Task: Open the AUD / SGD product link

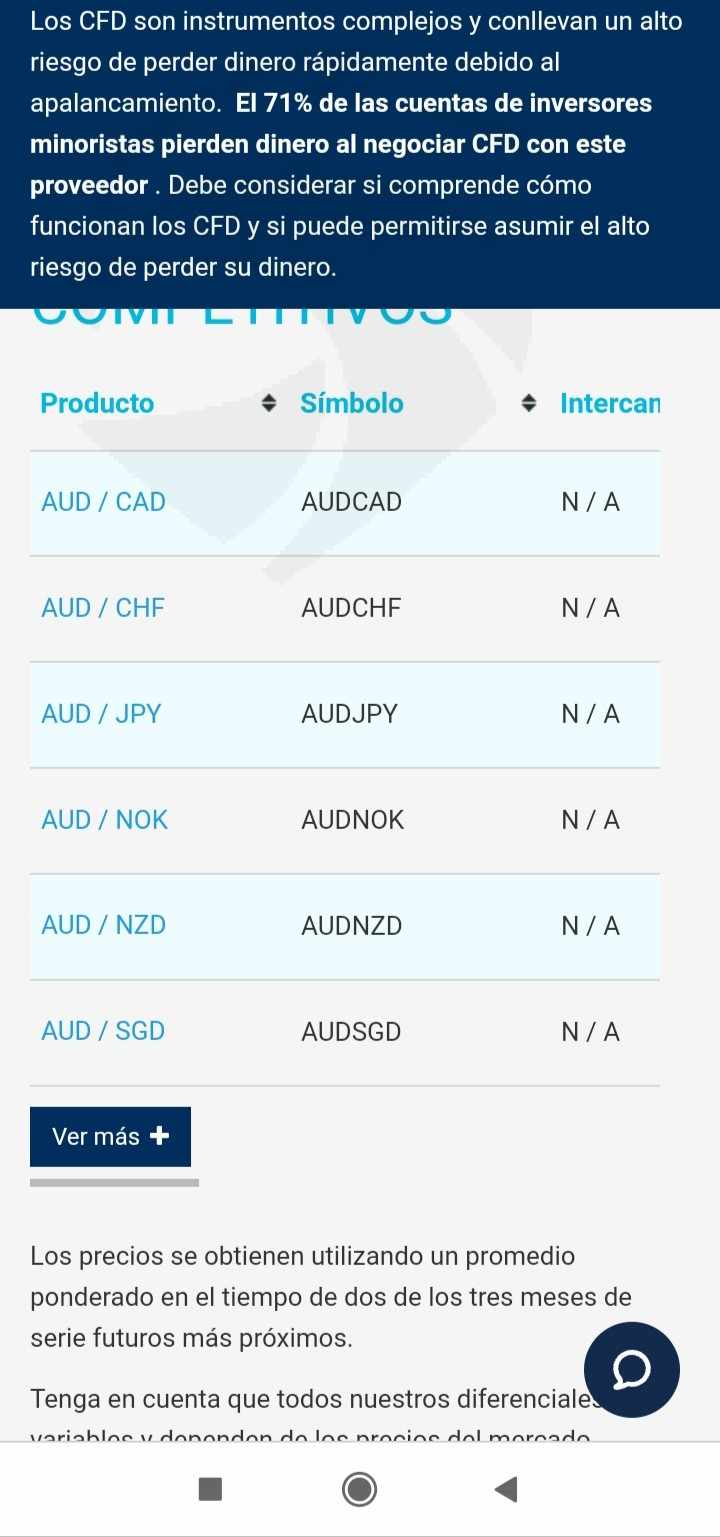Action: coord(103,1032)
